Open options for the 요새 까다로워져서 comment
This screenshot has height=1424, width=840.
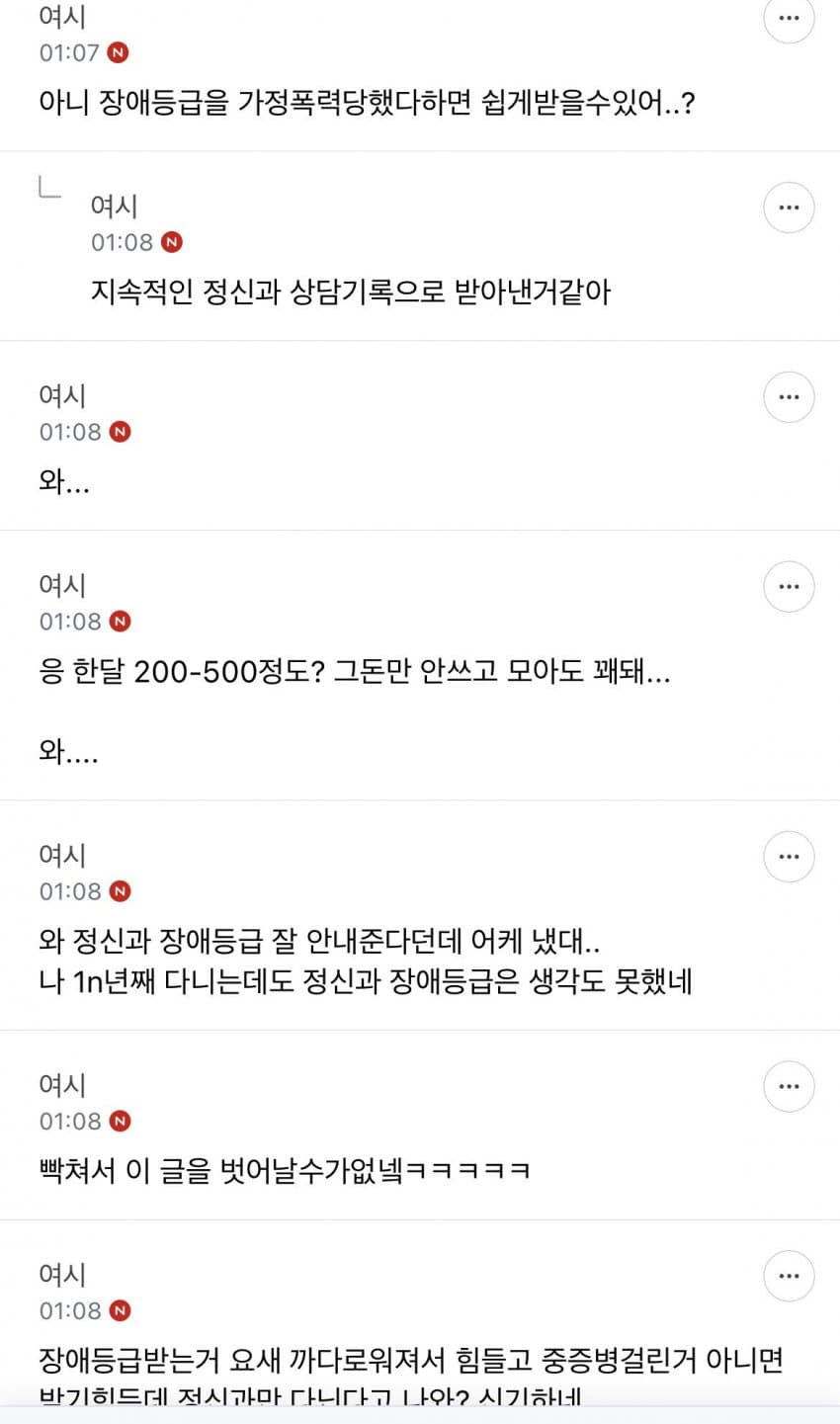coord(789,1276)
